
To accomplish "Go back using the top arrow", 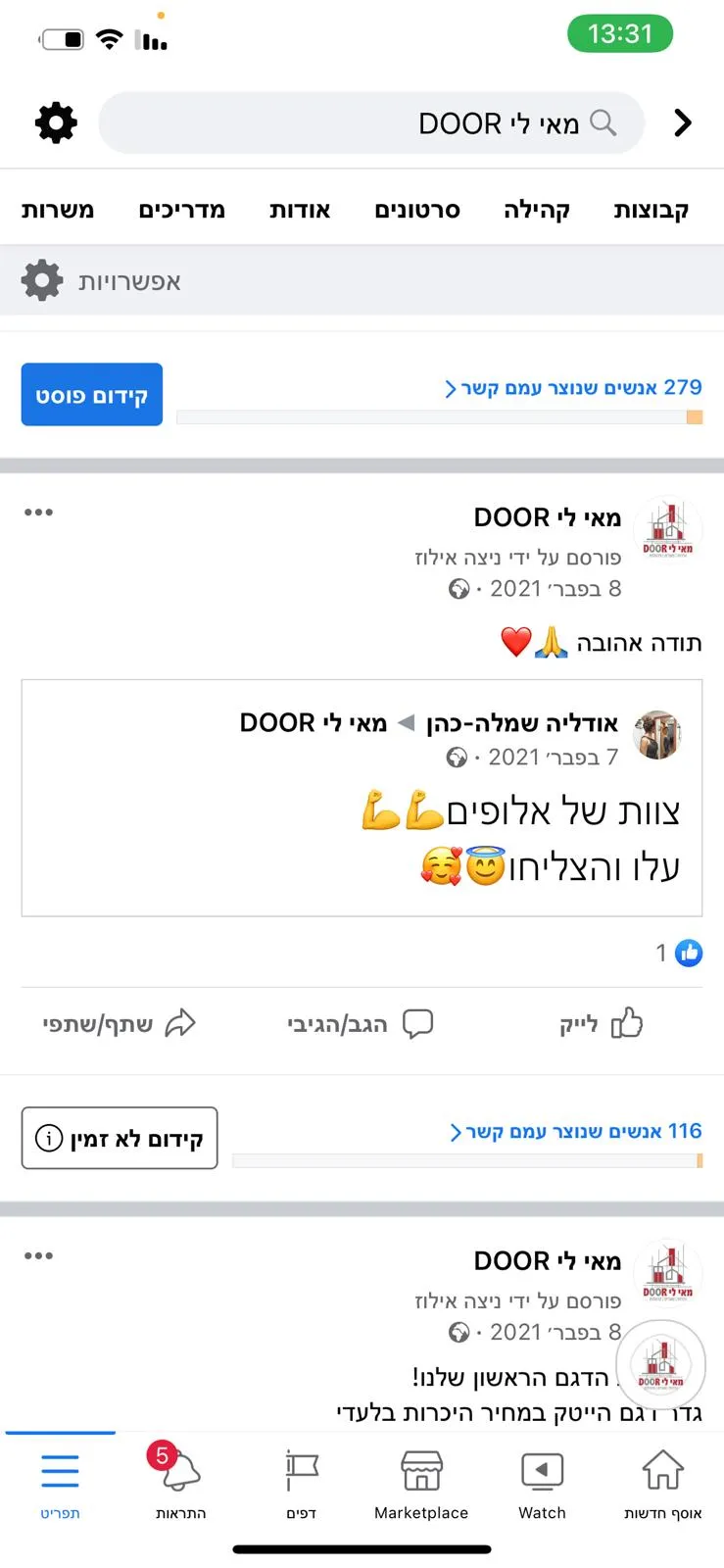I will point(683,122).
